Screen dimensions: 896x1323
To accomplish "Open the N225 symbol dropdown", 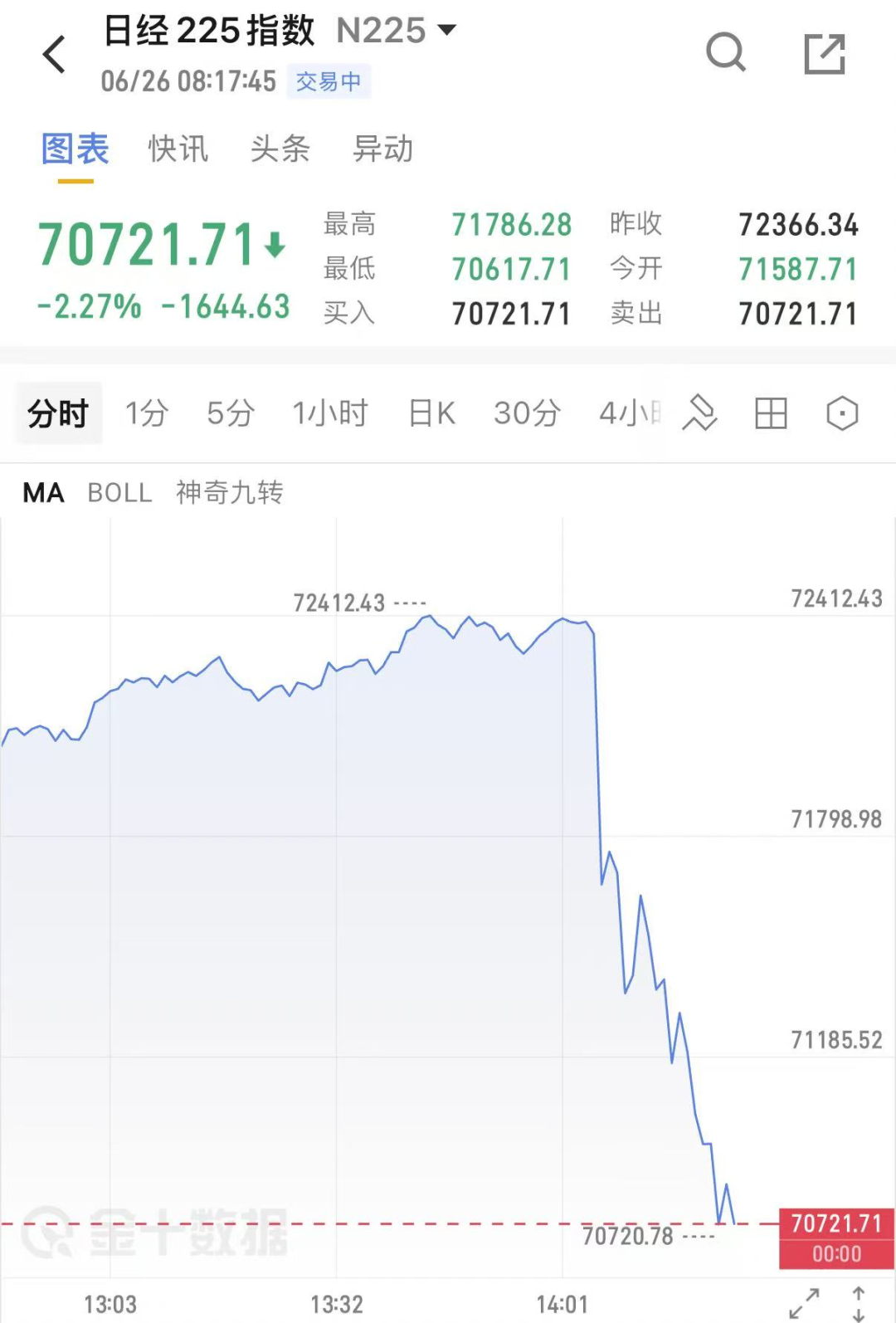I will point(397,31).
